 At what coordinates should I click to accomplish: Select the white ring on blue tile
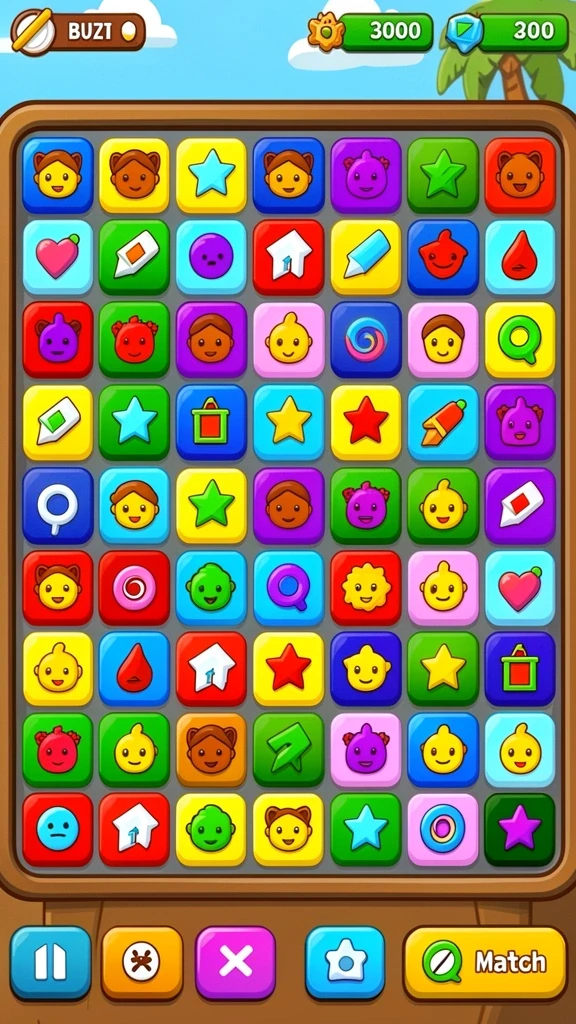pyautogui.click(x=57, y=505)
